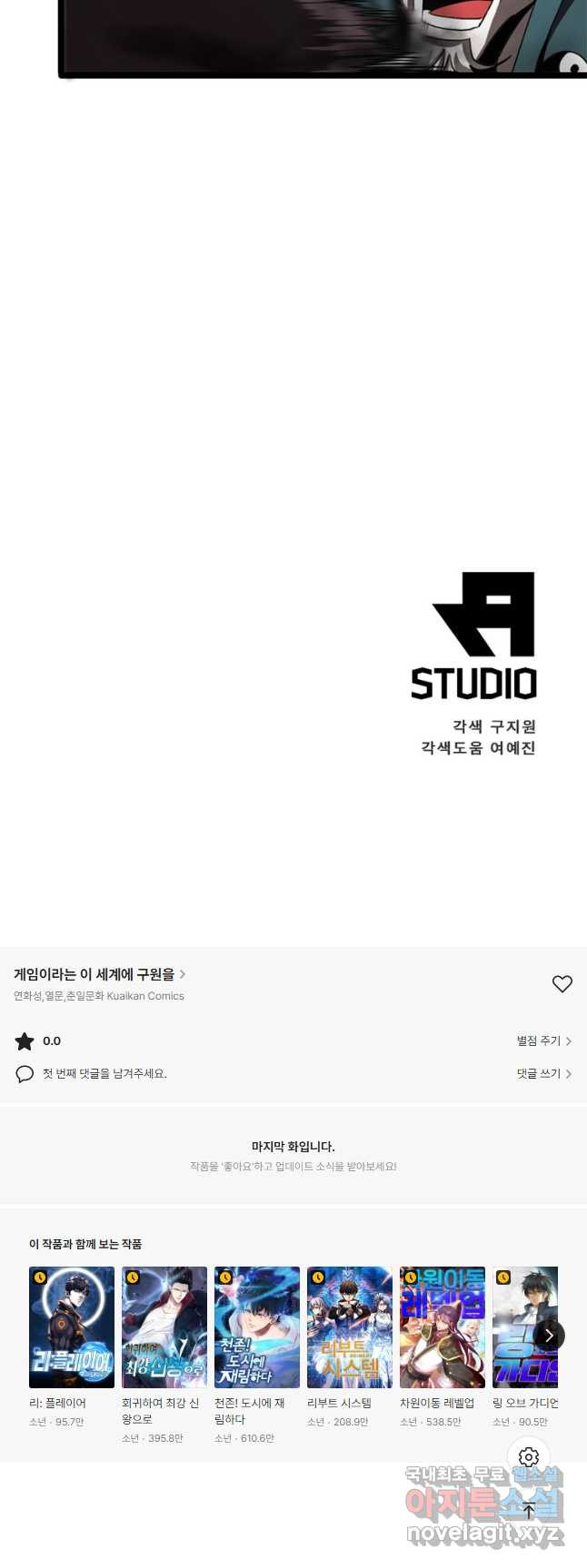Open the comic 리부트 시스템
Screen dimensions: 587x1568
point(350,1326)
